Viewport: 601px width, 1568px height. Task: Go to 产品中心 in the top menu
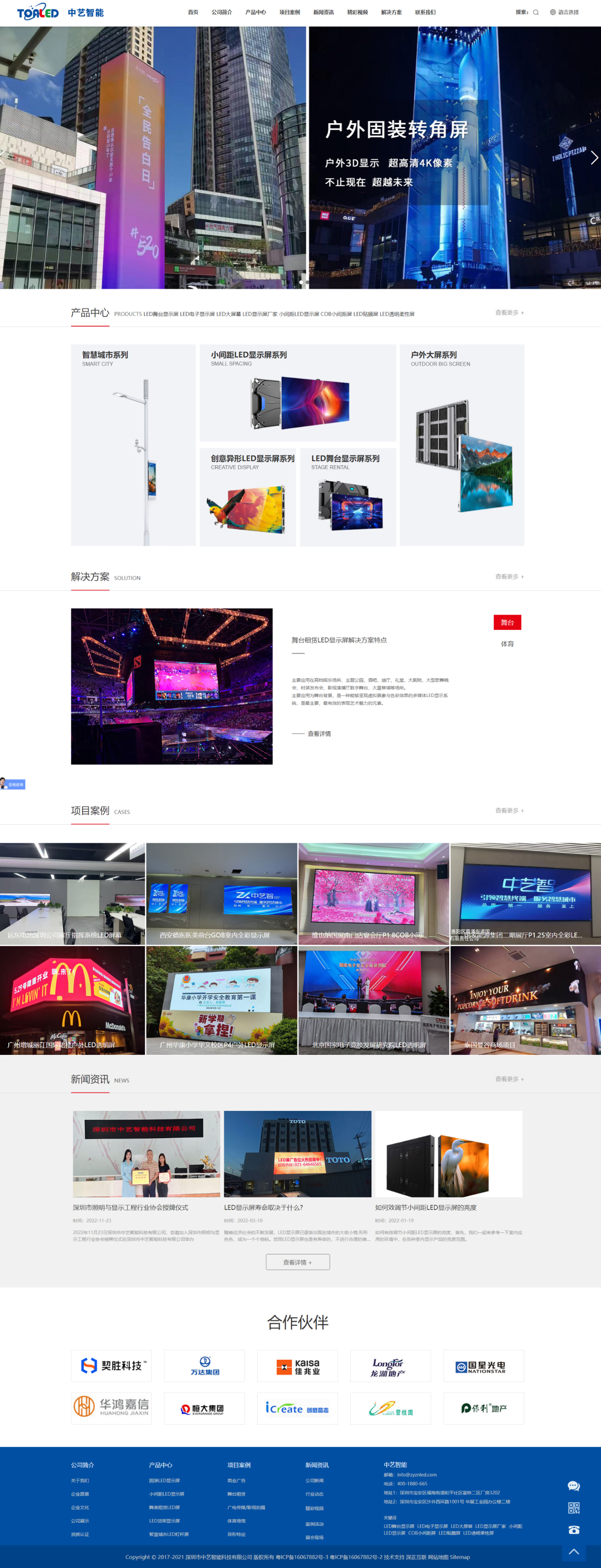(x=255, y=12)
